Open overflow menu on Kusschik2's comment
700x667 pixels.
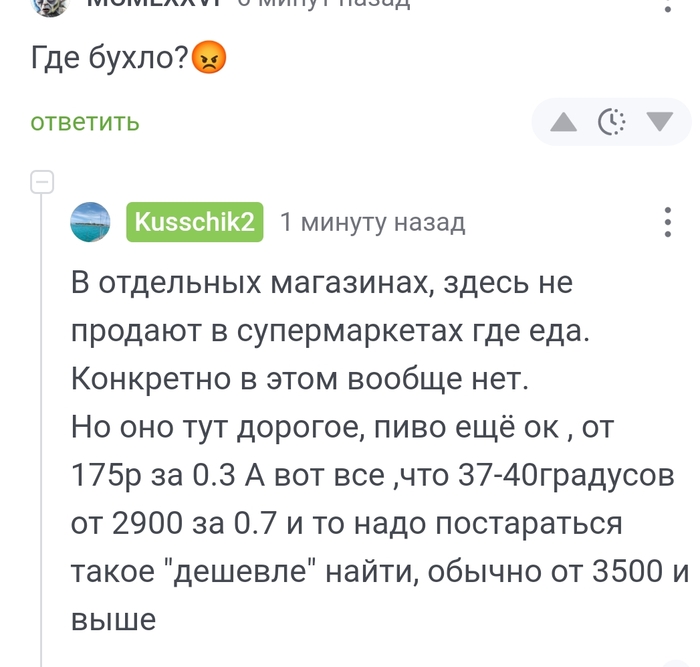click(x=668, y=222)
